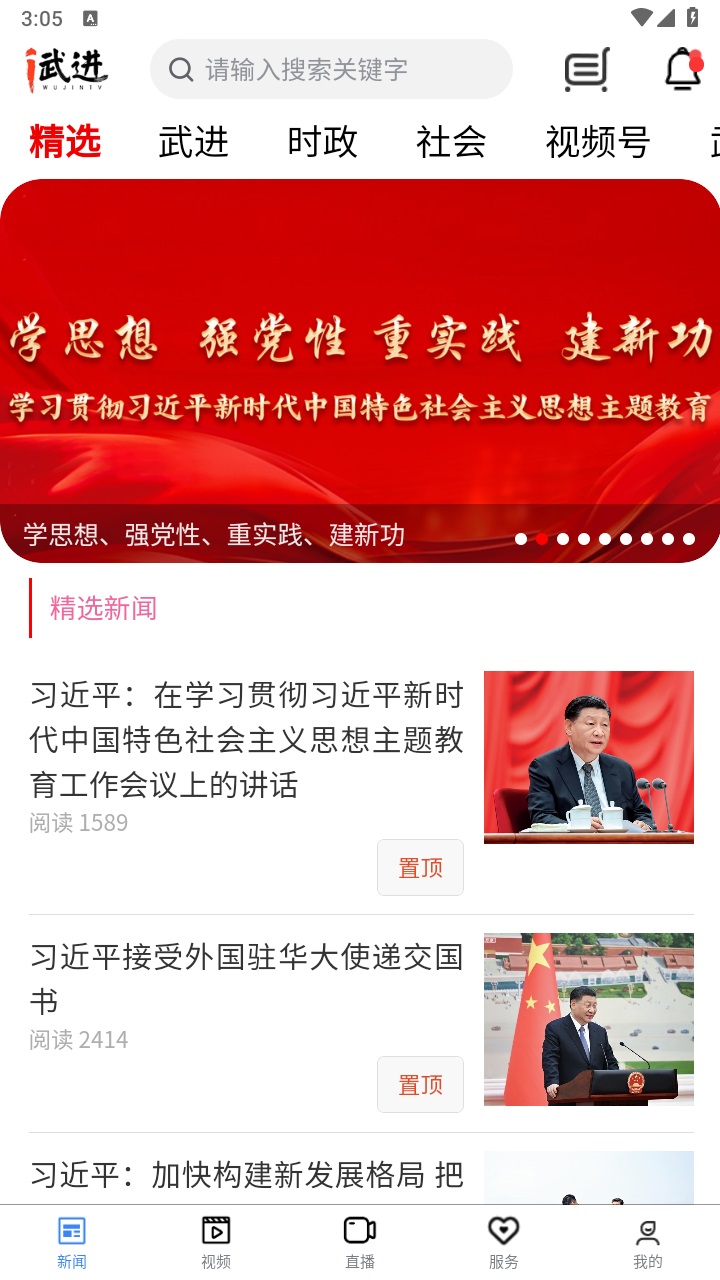Open article 习近平接受外国驻华大使递交国书
This screenshot has height=1280, width=720.
(247, 978)
